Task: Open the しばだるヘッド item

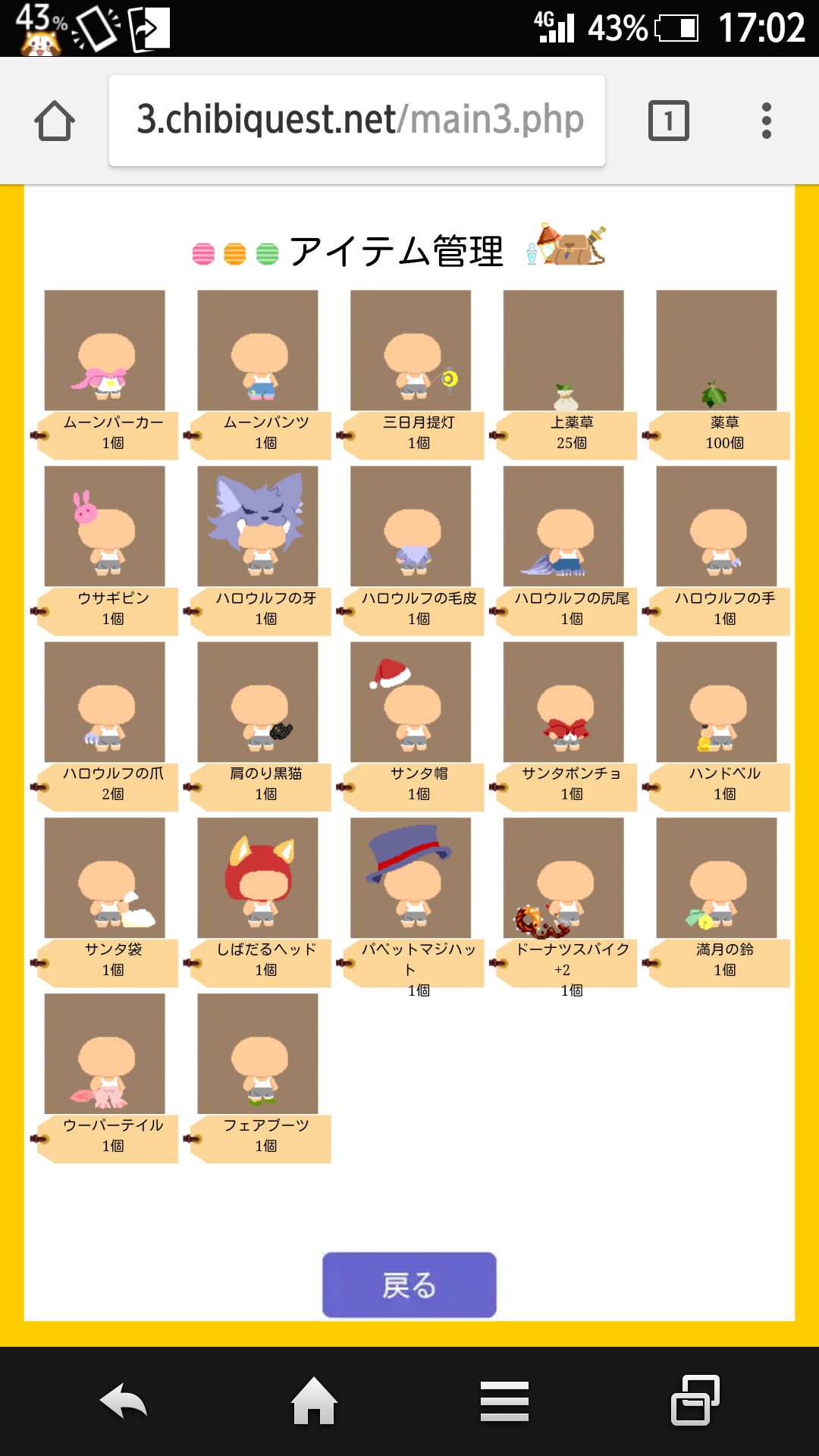Action: click(x=258, y=878)
